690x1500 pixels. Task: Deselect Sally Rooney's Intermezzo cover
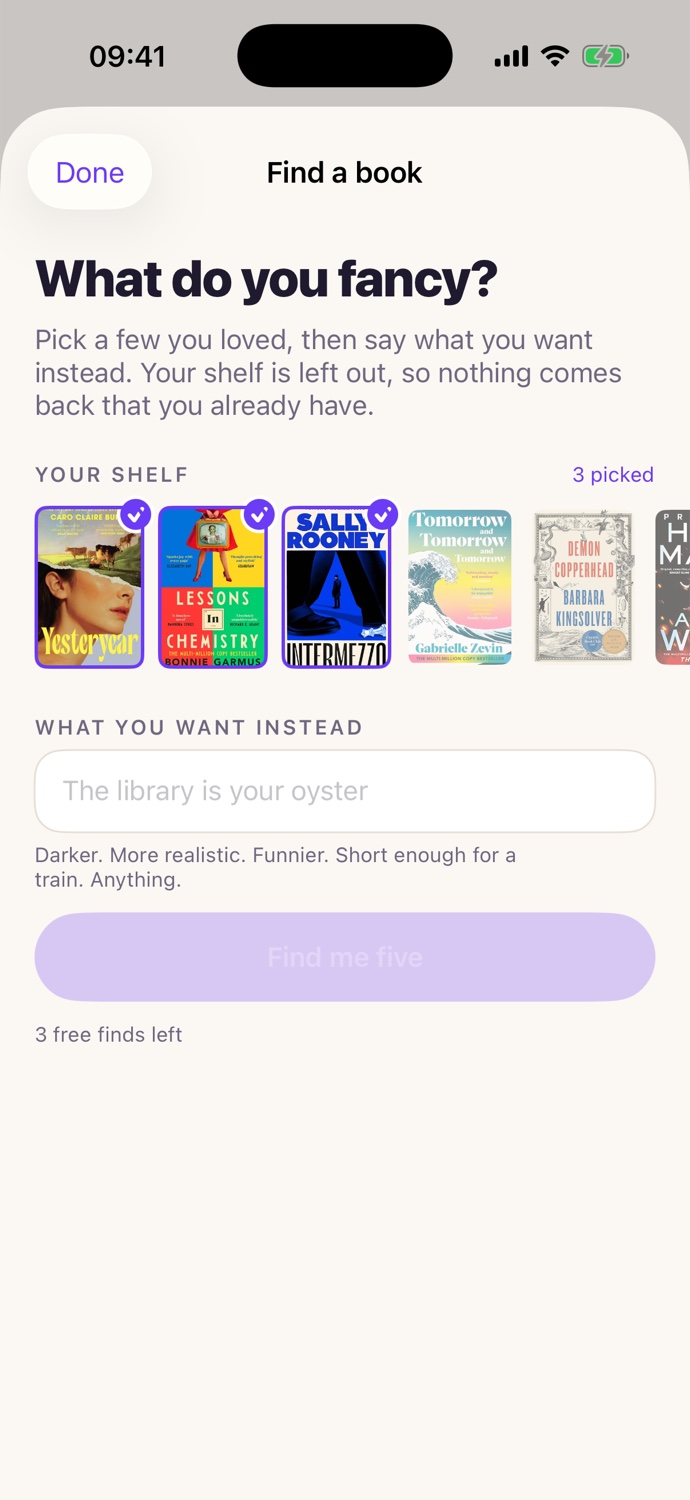[336, 587]
